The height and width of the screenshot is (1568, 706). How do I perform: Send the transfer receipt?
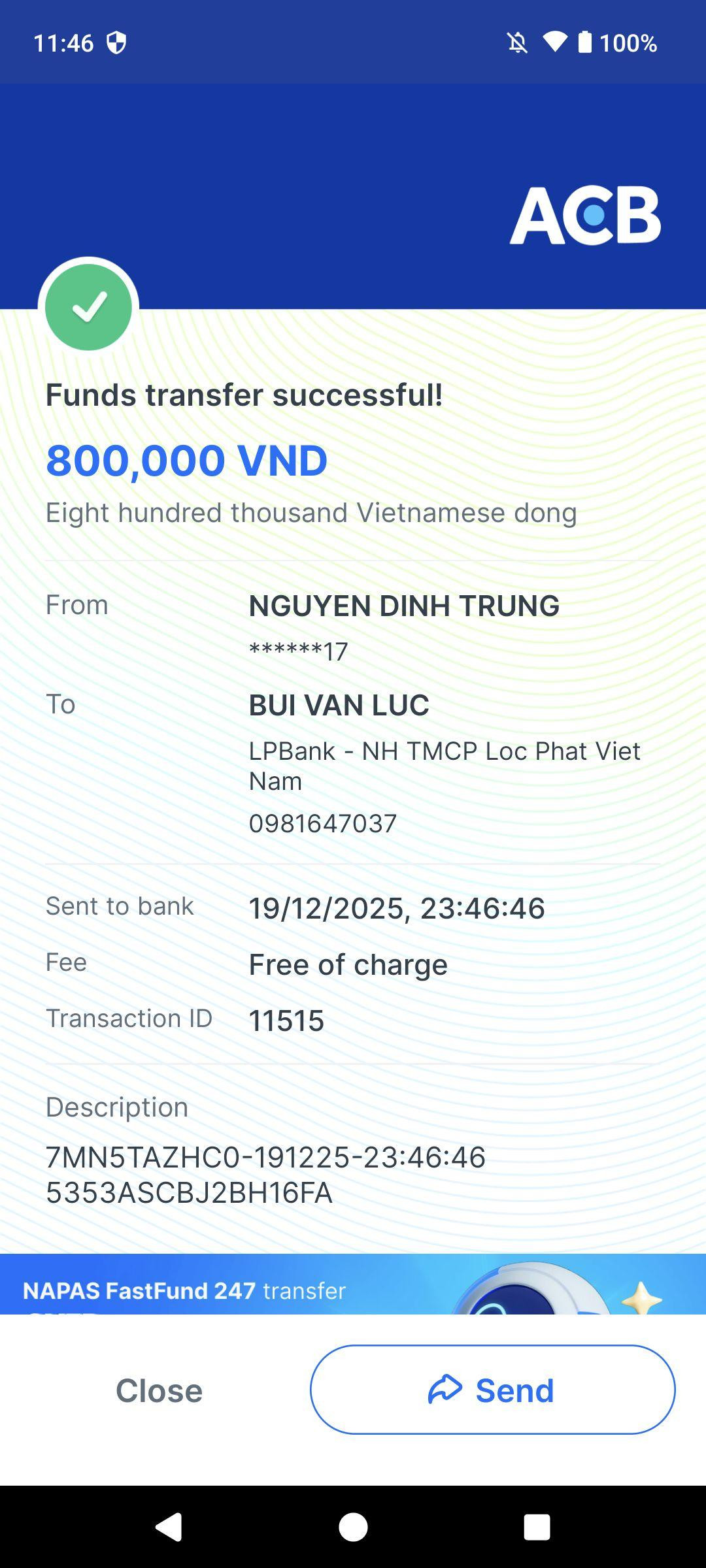492,1390
